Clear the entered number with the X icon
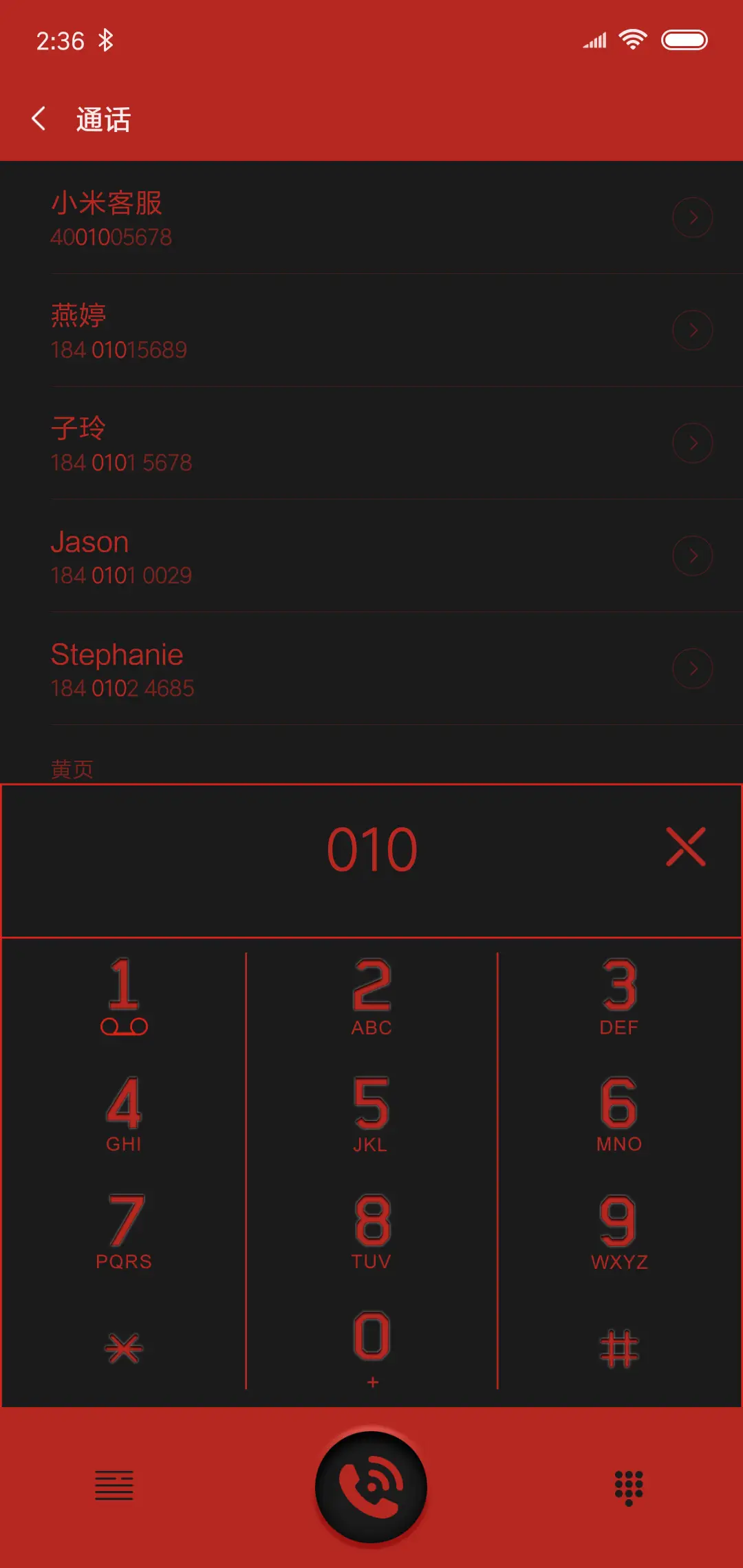 tap(686, 848)
